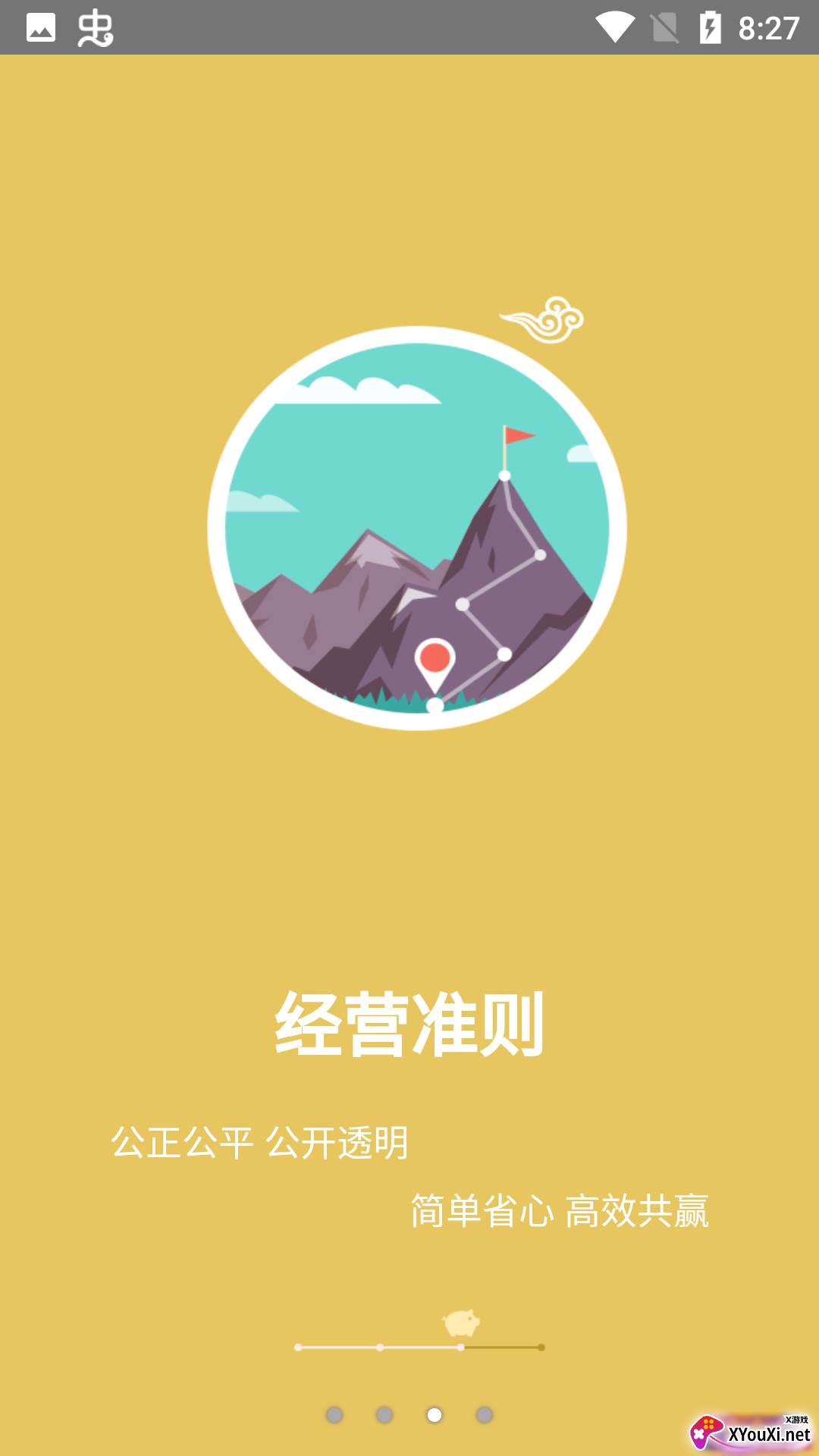The image size is (819, 1456).
Task: Tap the charging battery icon
Action: [710, 26]
